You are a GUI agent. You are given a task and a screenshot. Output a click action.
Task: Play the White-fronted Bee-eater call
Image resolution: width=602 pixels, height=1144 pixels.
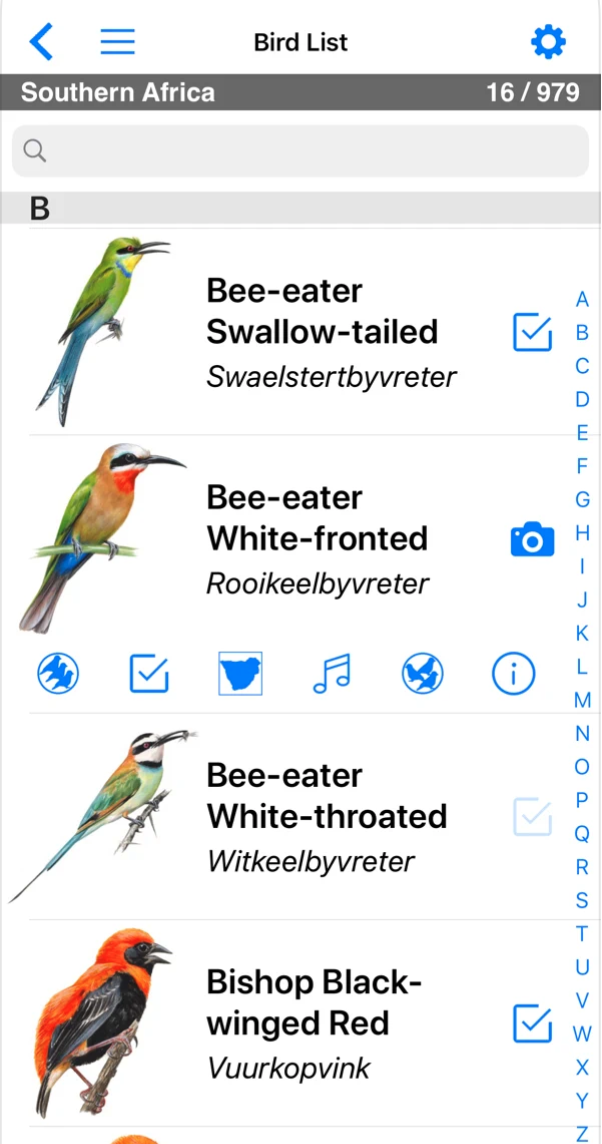(x=331, y=675)
